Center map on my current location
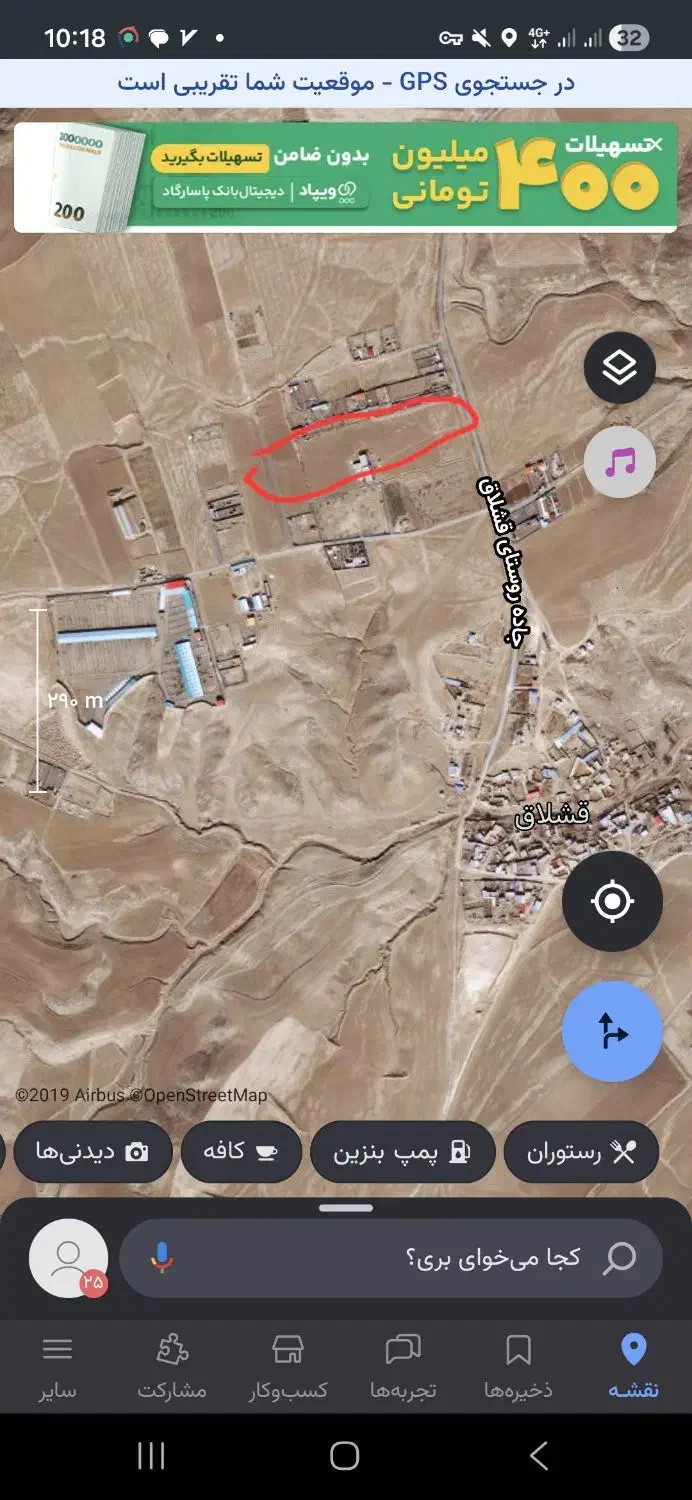The height and width of the screenshot is (1500, 692). coord(612,901)
